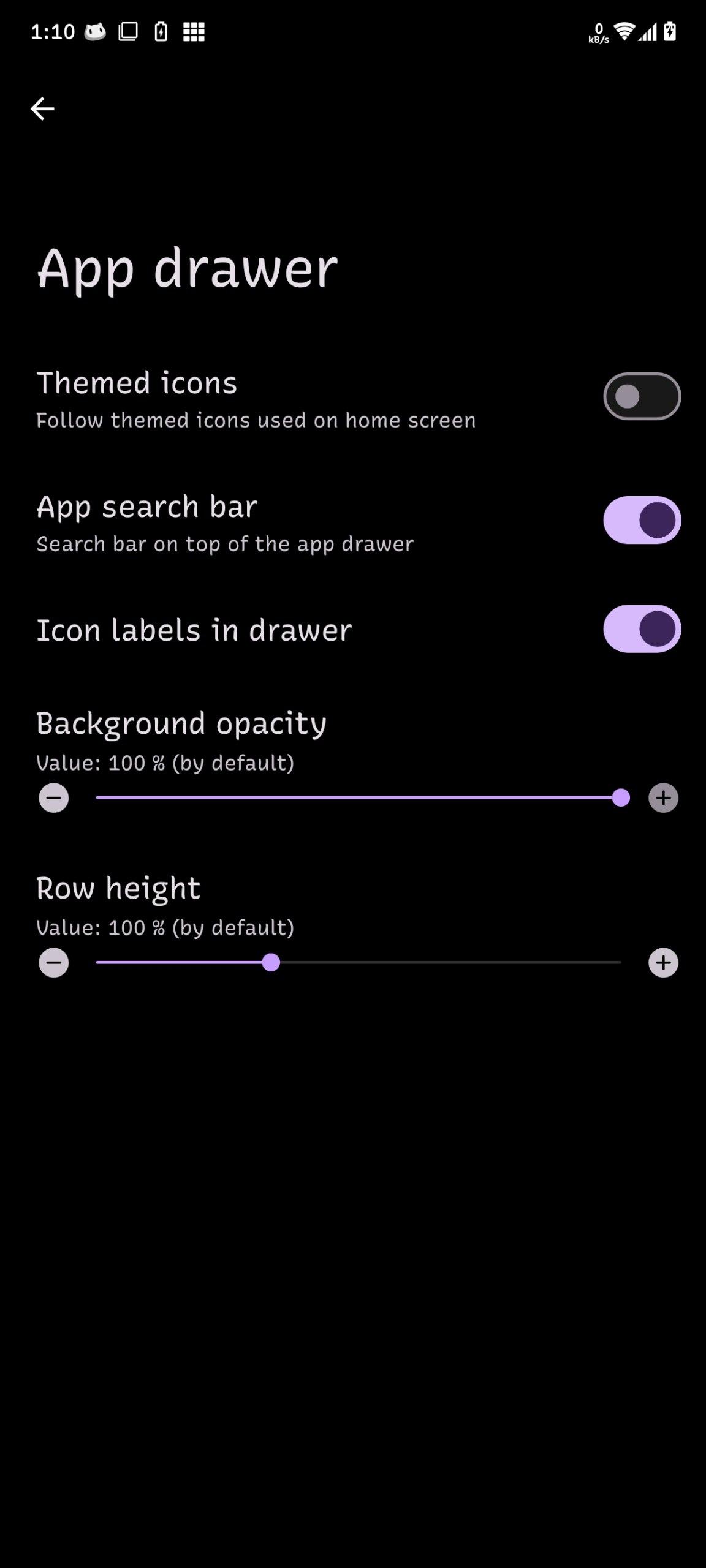Decrease Background opacity with the minus button
Screen dimensions: 706x1568
pyautogui.click(x=54, y=798)
